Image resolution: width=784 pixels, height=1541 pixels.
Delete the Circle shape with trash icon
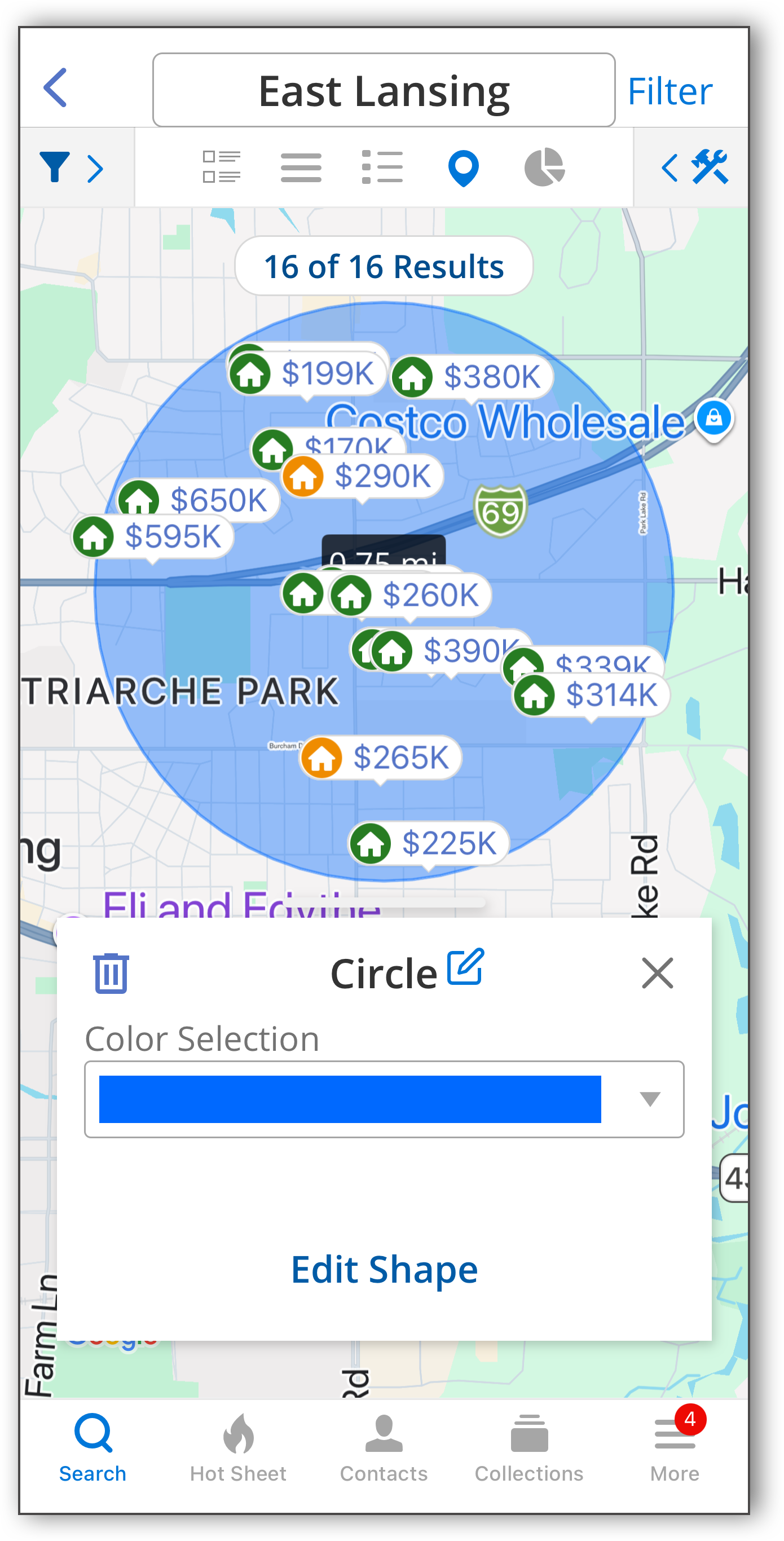[111, 972]
